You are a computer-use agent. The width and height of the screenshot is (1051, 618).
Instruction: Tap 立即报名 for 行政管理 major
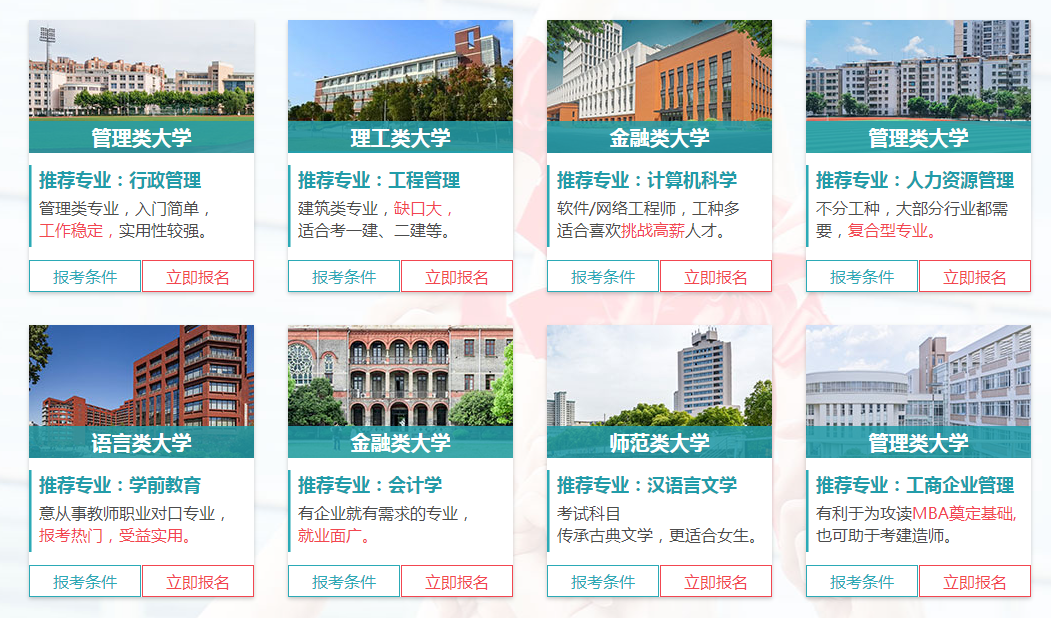tap(198, 277)
